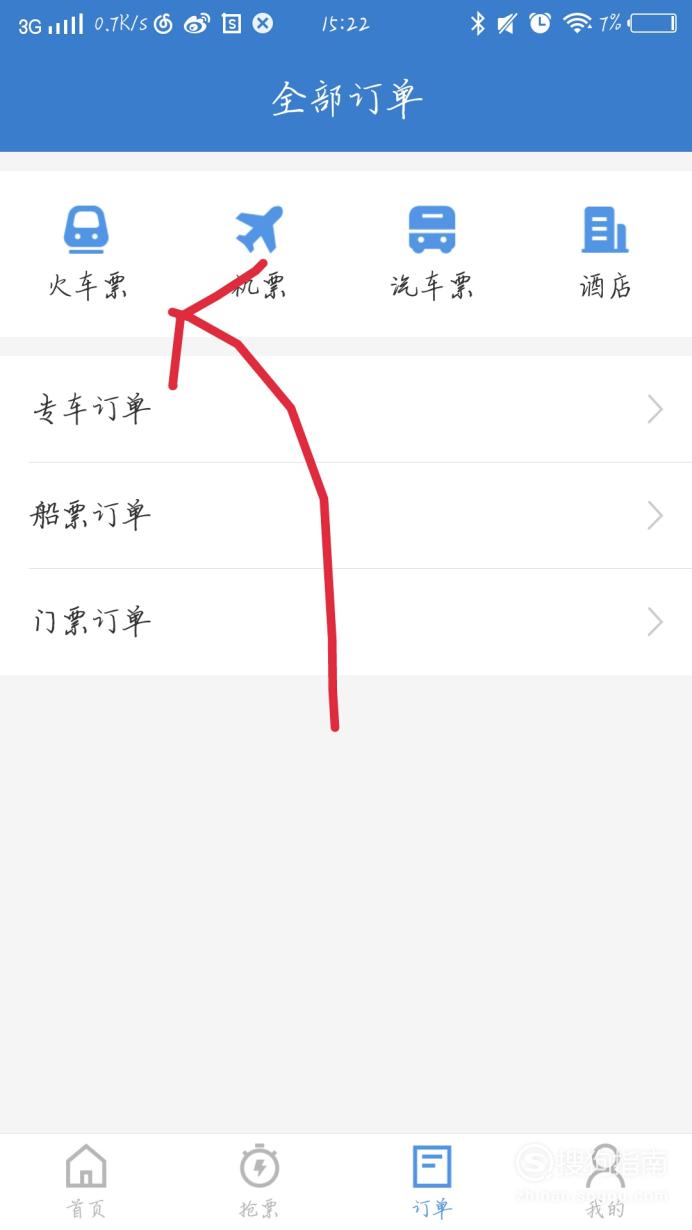Open the 专车订单 row

(x=346, y=409)
